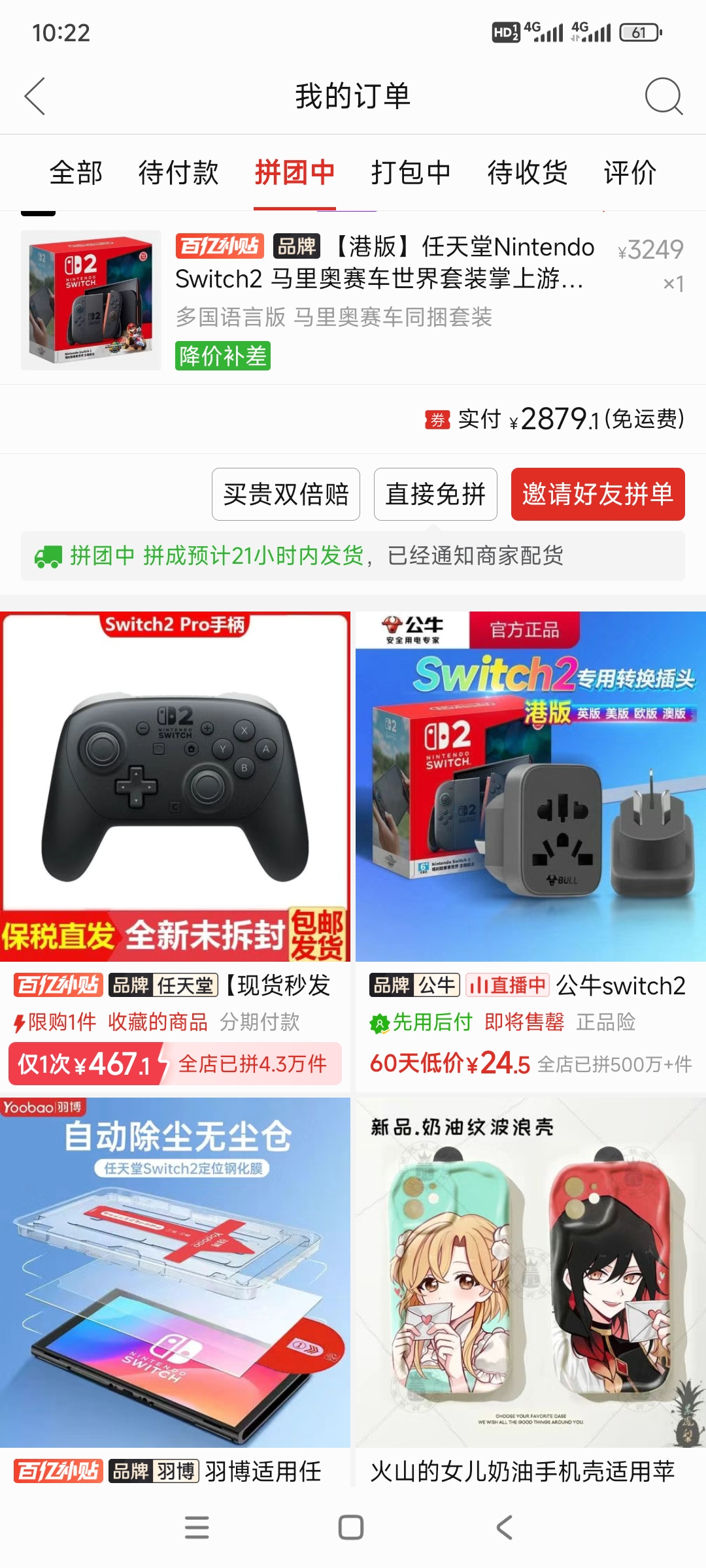Go back from 我的订单 page
The width and height of the screenshot is (706, 1568).
pos(35,96)
